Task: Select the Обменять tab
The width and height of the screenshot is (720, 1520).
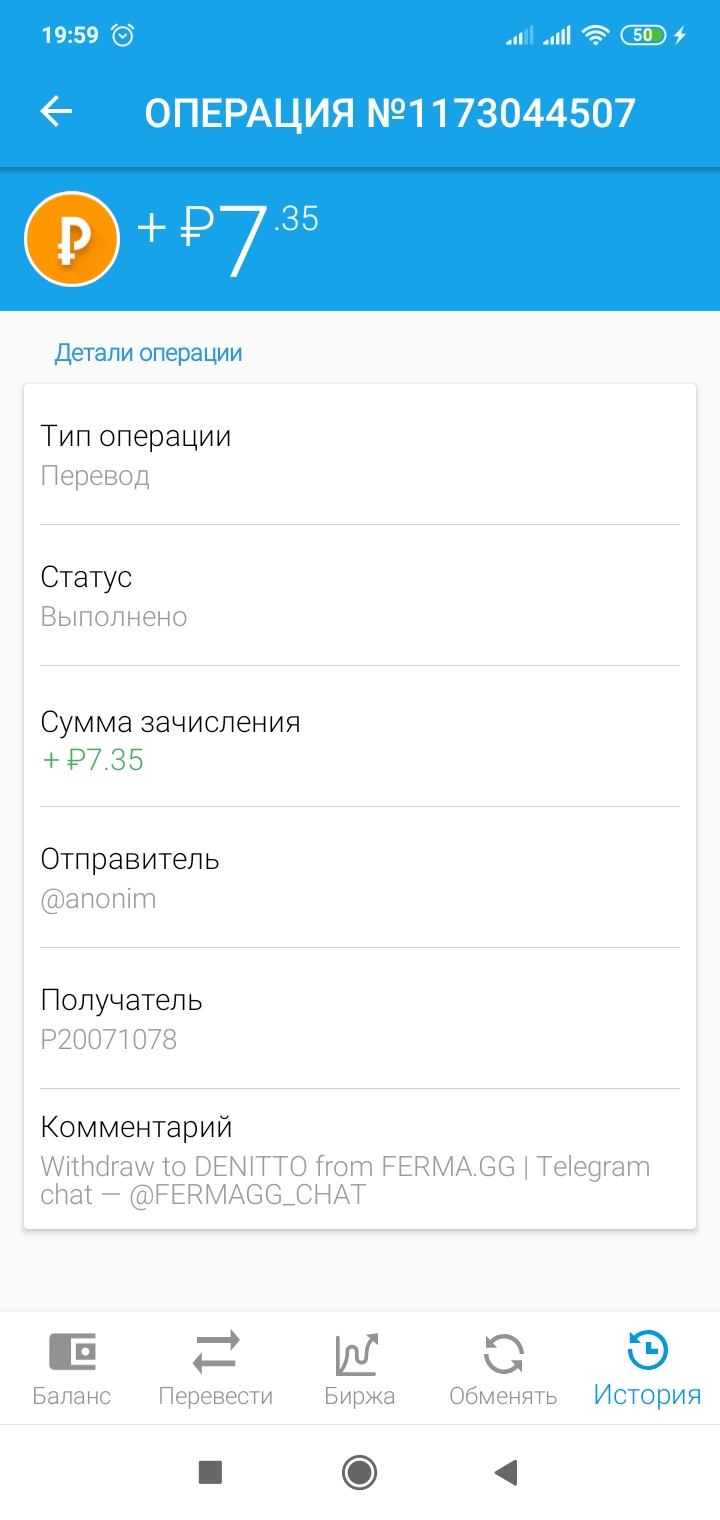Action: pyautogui.click(x=503, y=1368)
